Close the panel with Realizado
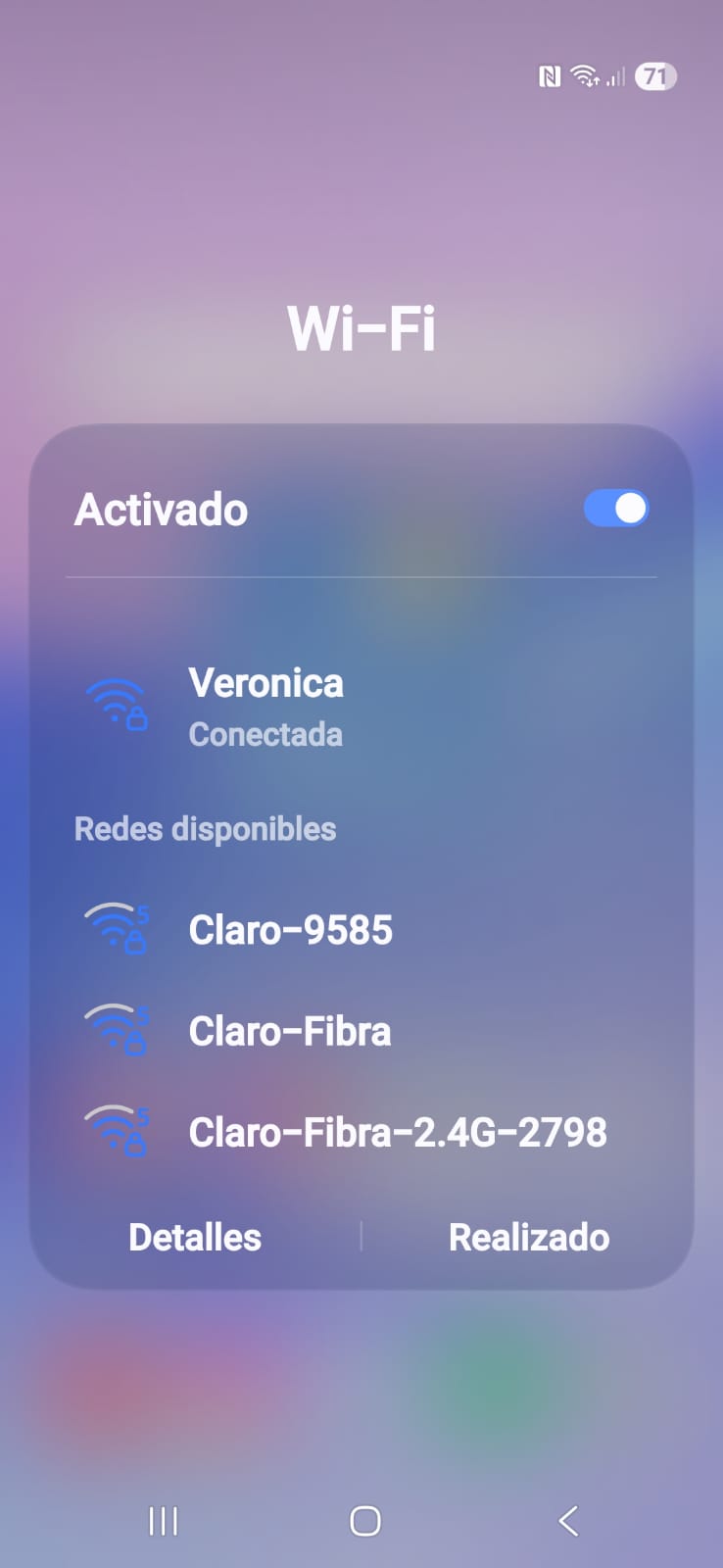723x1568 pixels. [x=528, y=1237]
